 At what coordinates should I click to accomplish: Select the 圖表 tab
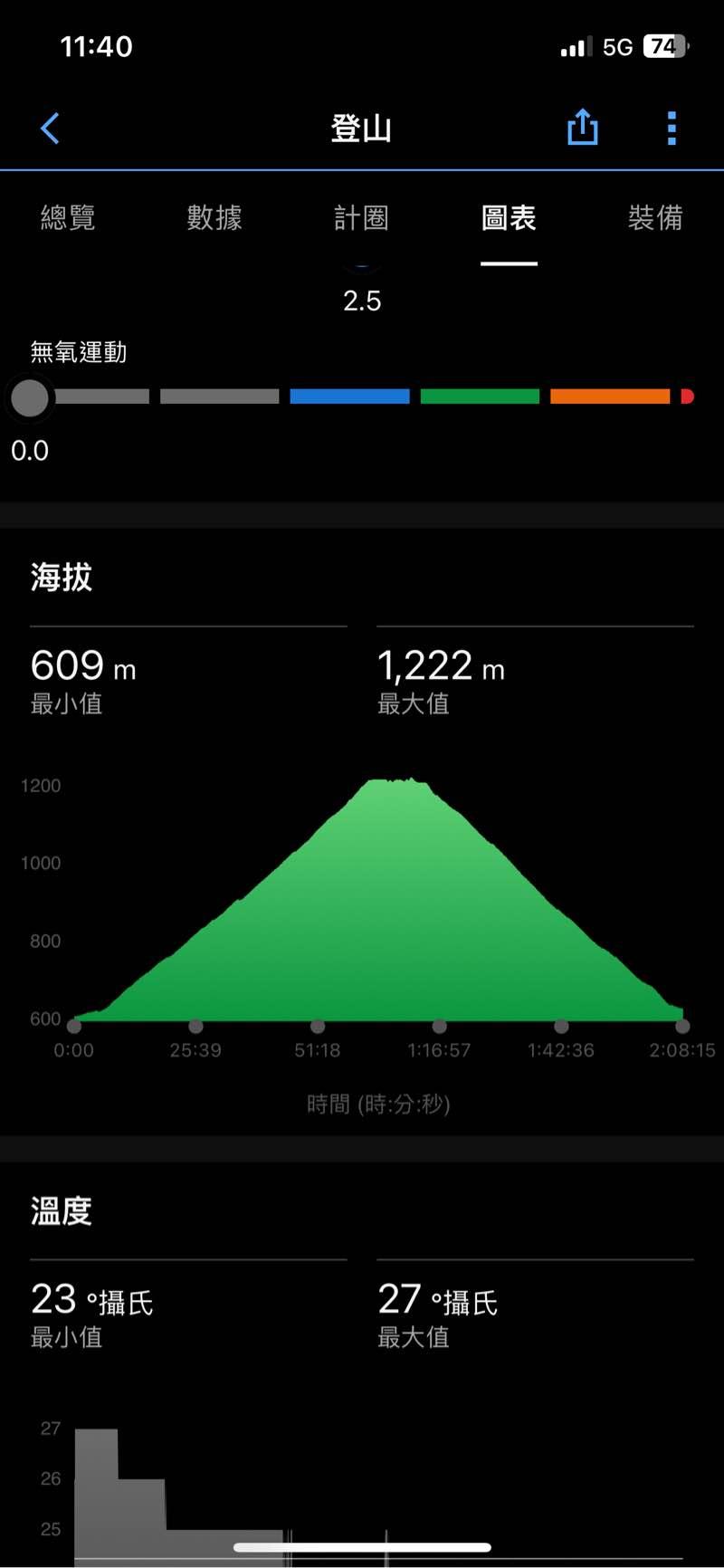click(x=509, y=218)
